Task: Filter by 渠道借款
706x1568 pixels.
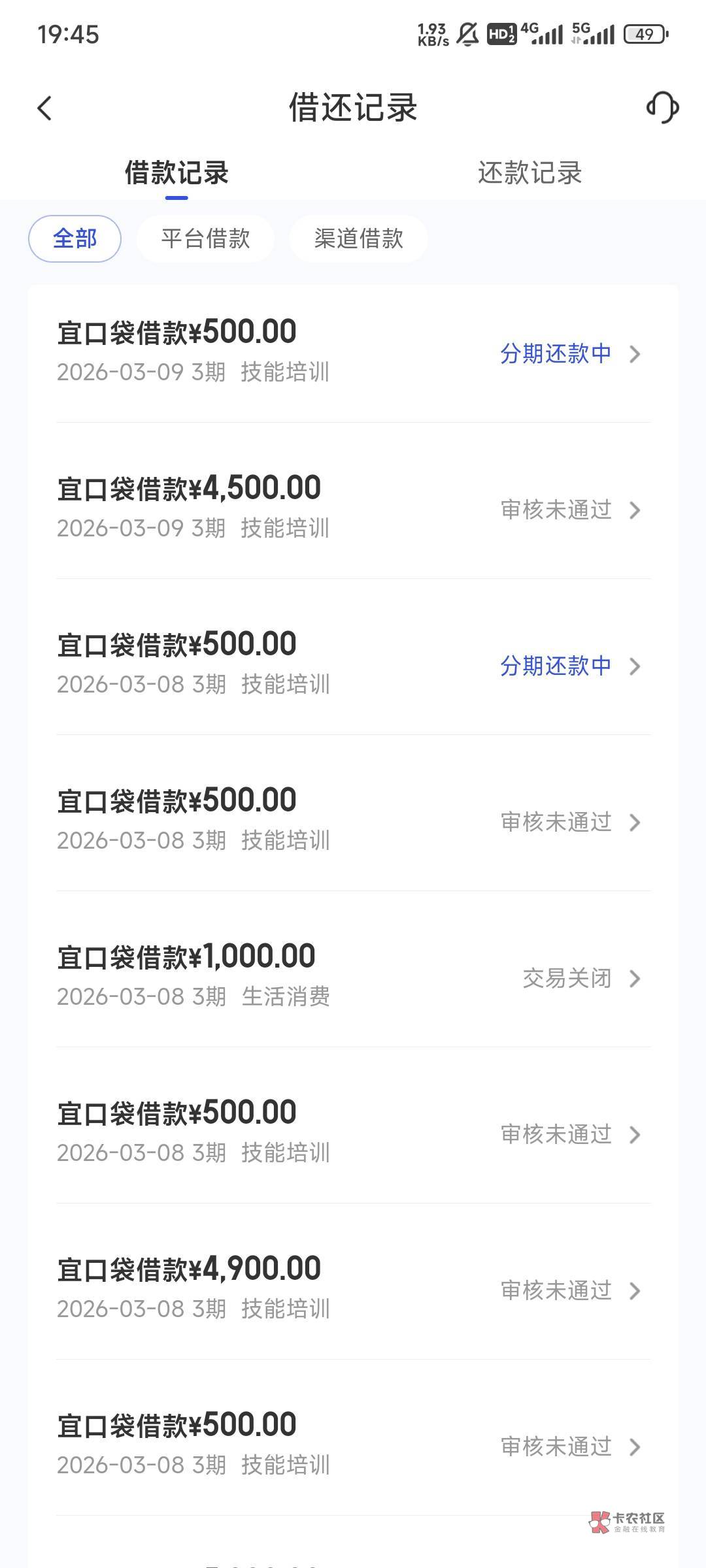Action: pyautogui.click(x=358, y=238)
